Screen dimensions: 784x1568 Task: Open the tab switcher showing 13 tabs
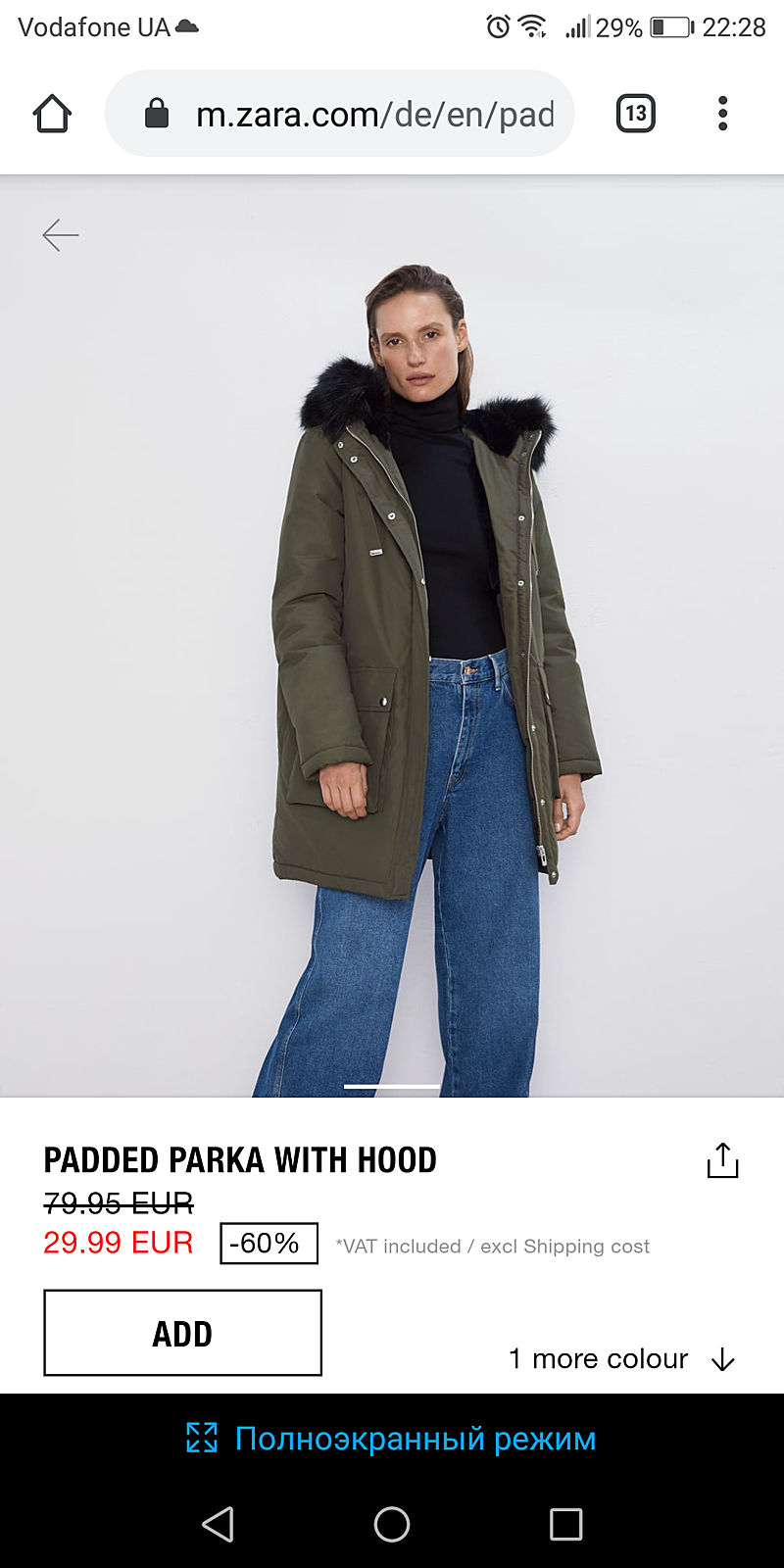(x=635, y=114)
